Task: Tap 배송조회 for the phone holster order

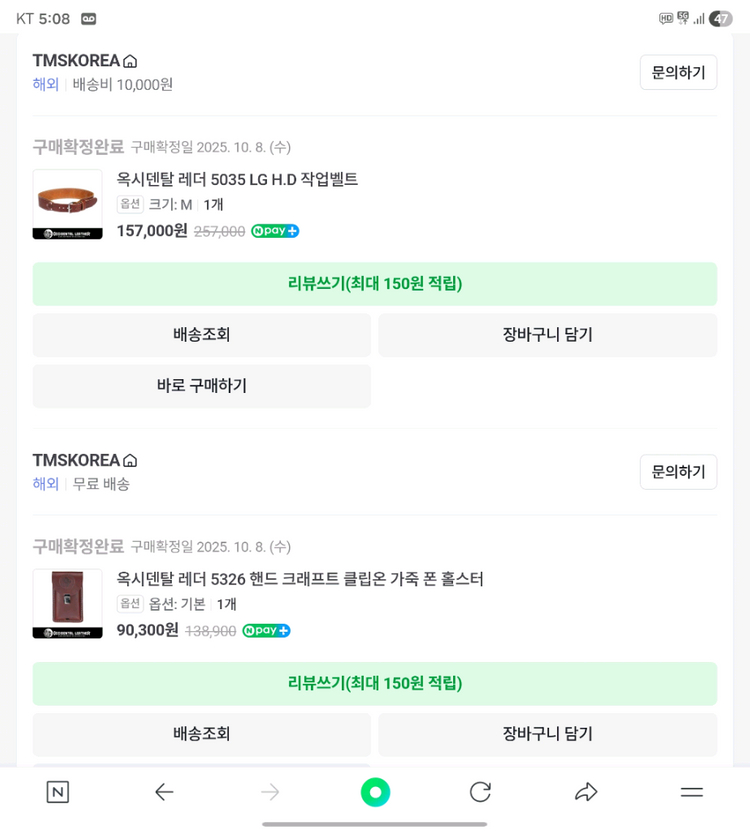Action: (x=201, y=734)
